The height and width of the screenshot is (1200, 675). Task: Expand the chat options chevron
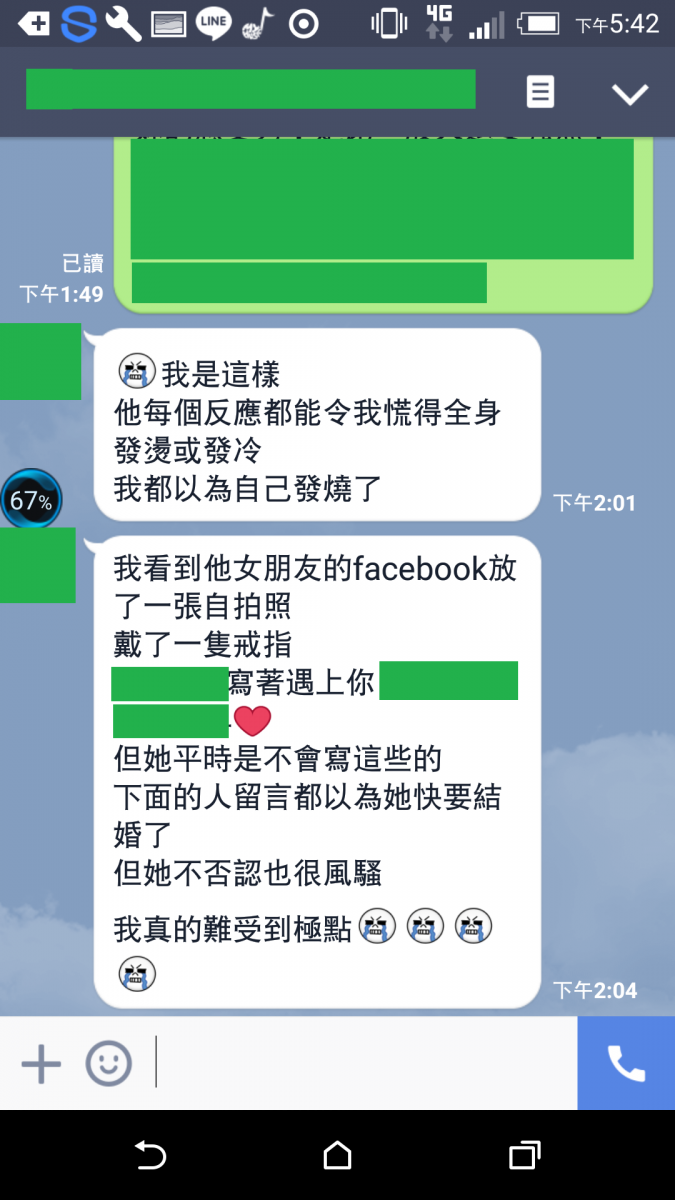coord(630,94)
